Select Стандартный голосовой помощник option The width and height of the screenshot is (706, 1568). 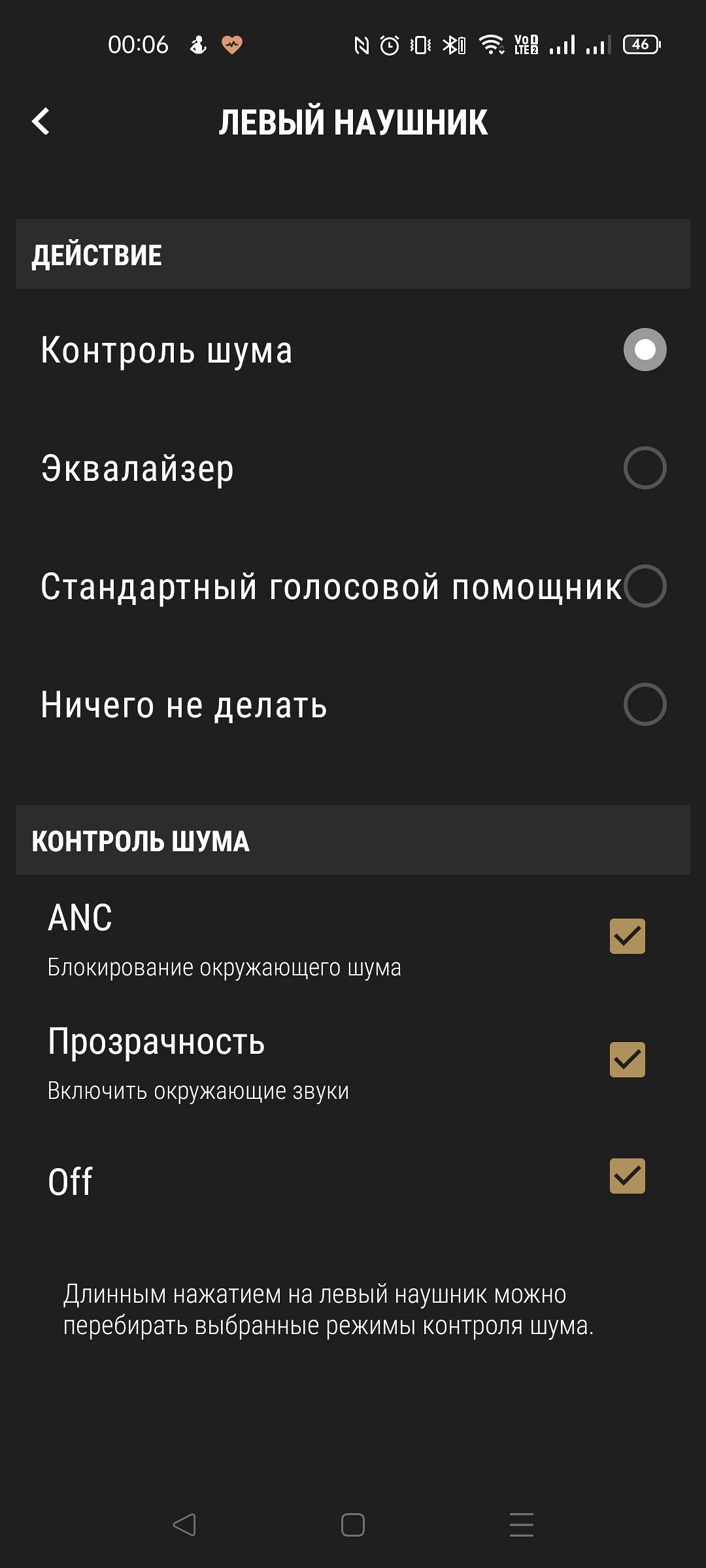point(645,586)
